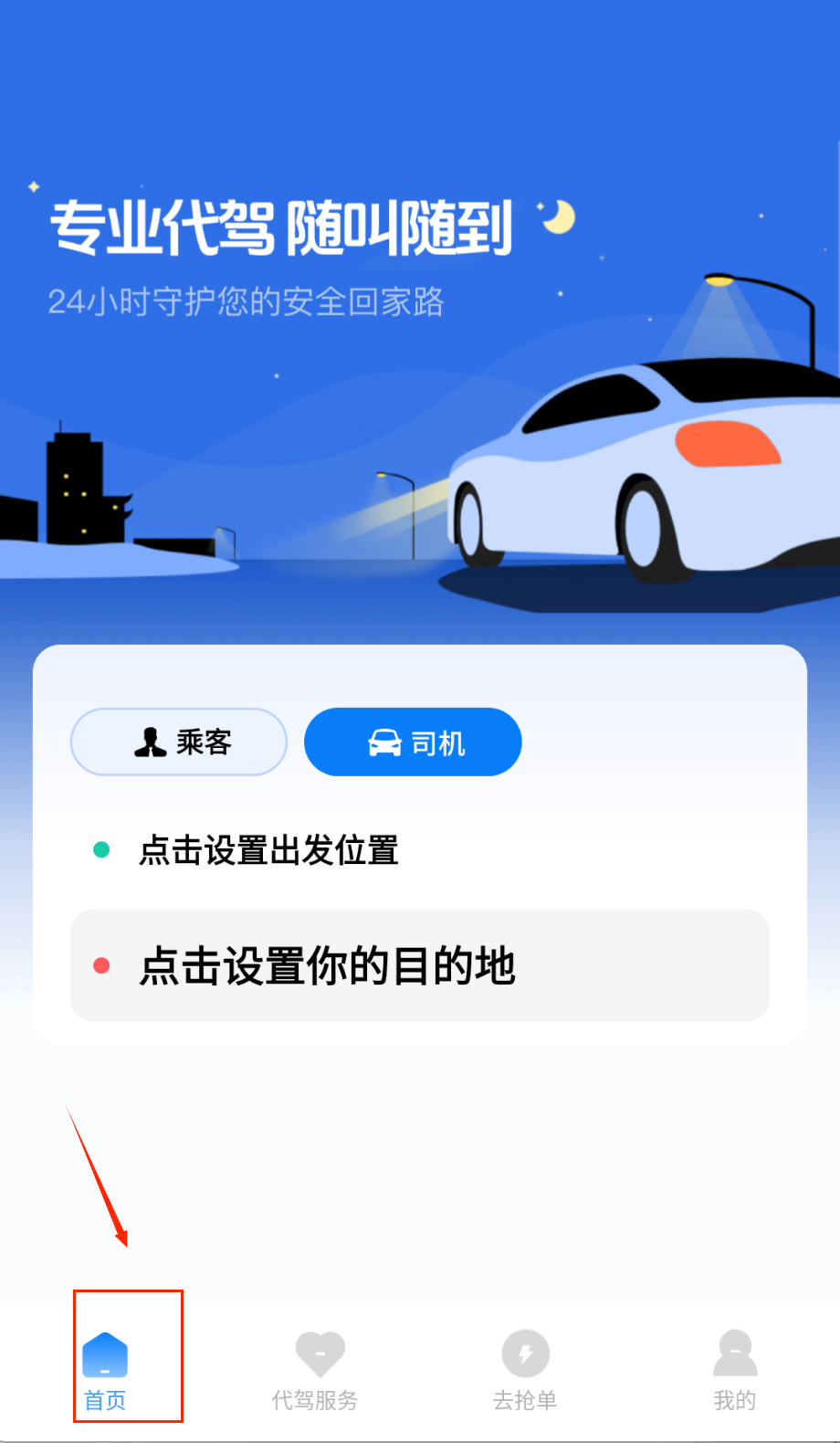Switch to the 去抢单 tab
Viewport: 840px width, 1443px height.
tap(525, 1370)
